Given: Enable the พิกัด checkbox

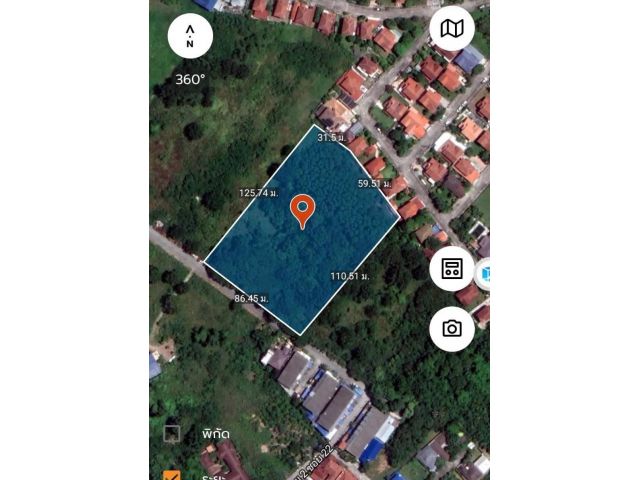Looking at the screenshot, I should click(172, 434).
